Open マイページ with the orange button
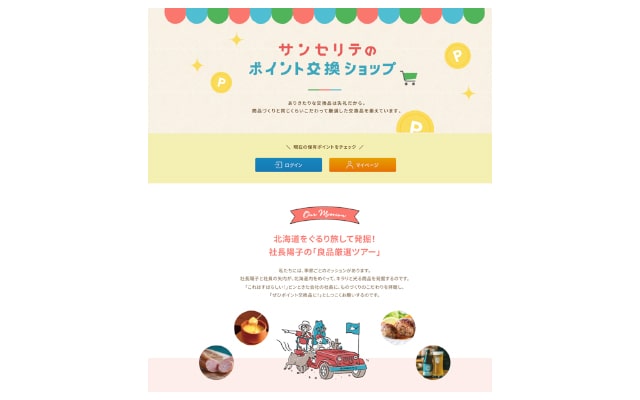The width and height of the screenshot is (640, 400). pyautogui.click(x=362, y=165)
